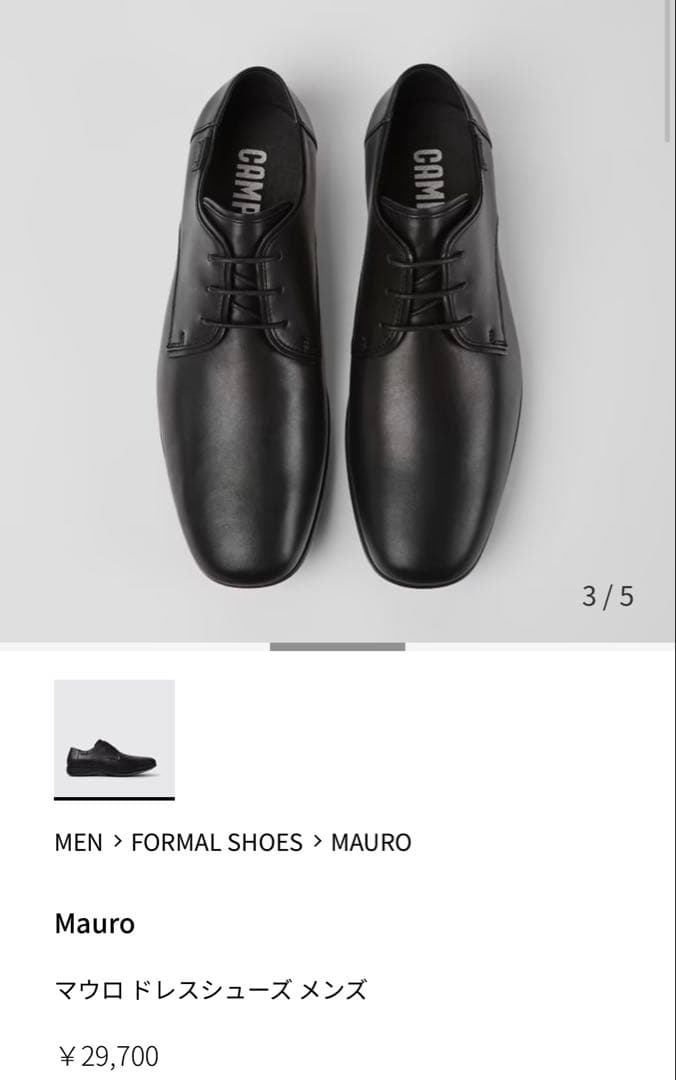Image resolution: width=676 pixels, height=1080 pixels.
Task: Open the large Mauro shoe photo
Action: coord(337,320)
